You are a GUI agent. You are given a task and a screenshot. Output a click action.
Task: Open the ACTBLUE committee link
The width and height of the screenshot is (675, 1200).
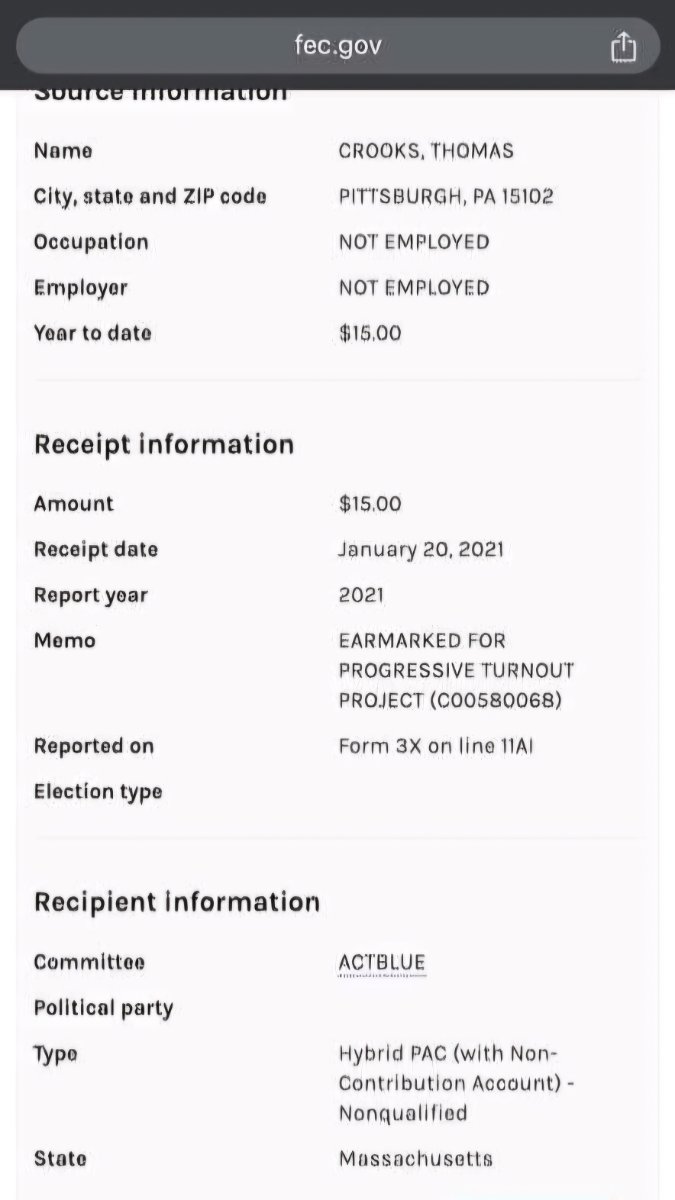point(382,963)
